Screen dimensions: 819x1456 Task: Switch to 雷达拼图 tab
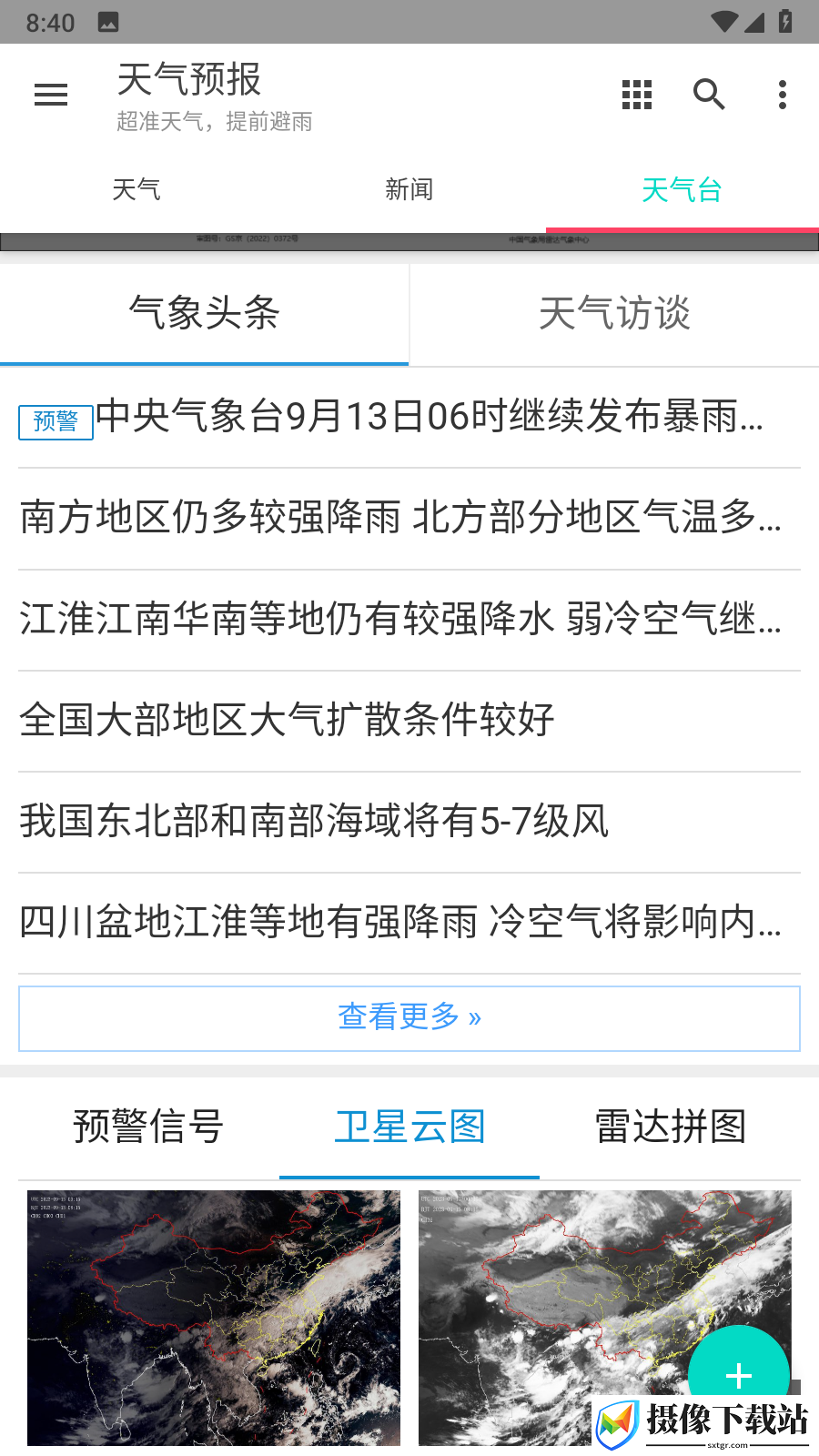(x=671, y=1127)
